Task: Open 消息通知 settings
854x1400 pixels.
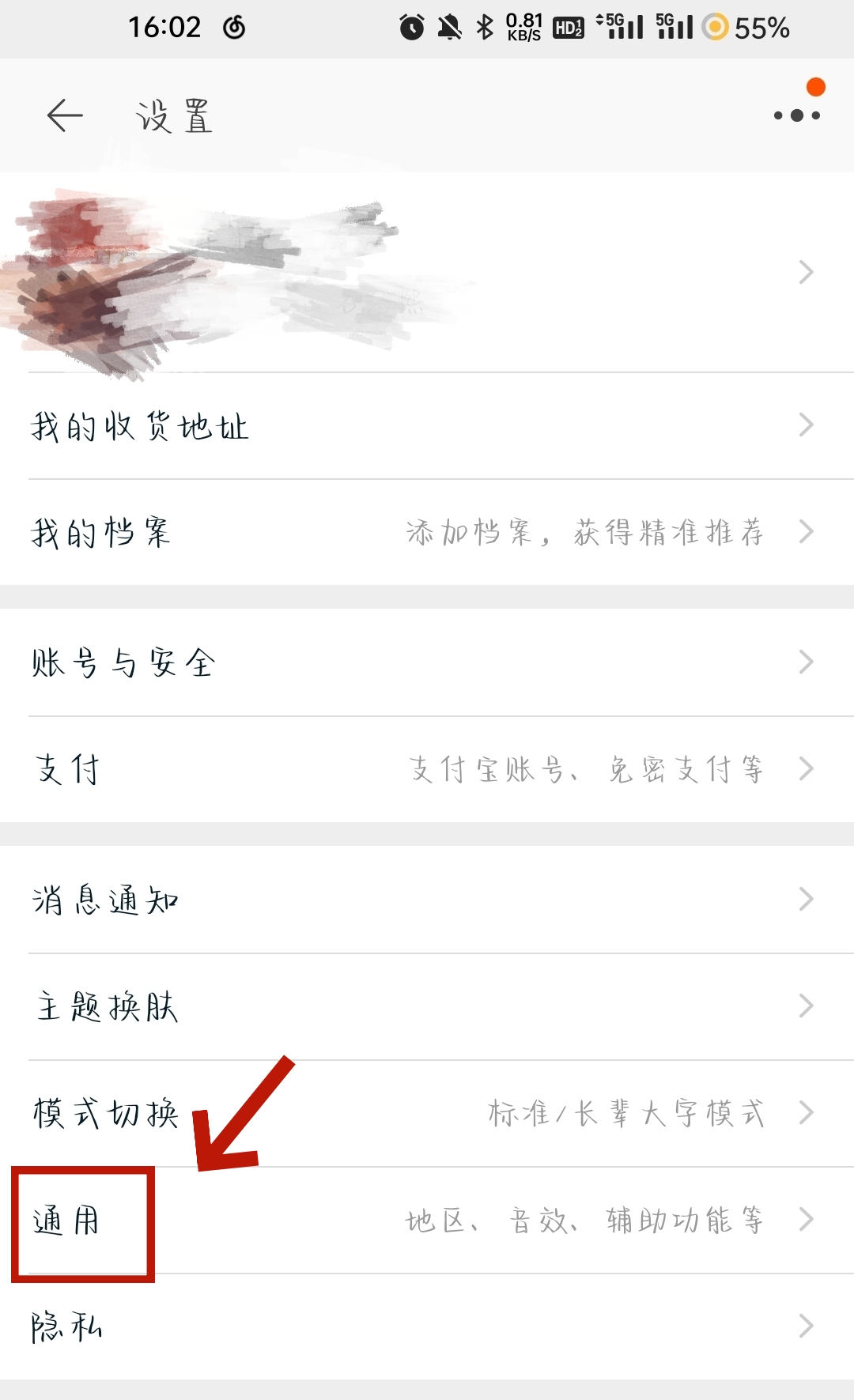Action: click(x=427, y=900)
